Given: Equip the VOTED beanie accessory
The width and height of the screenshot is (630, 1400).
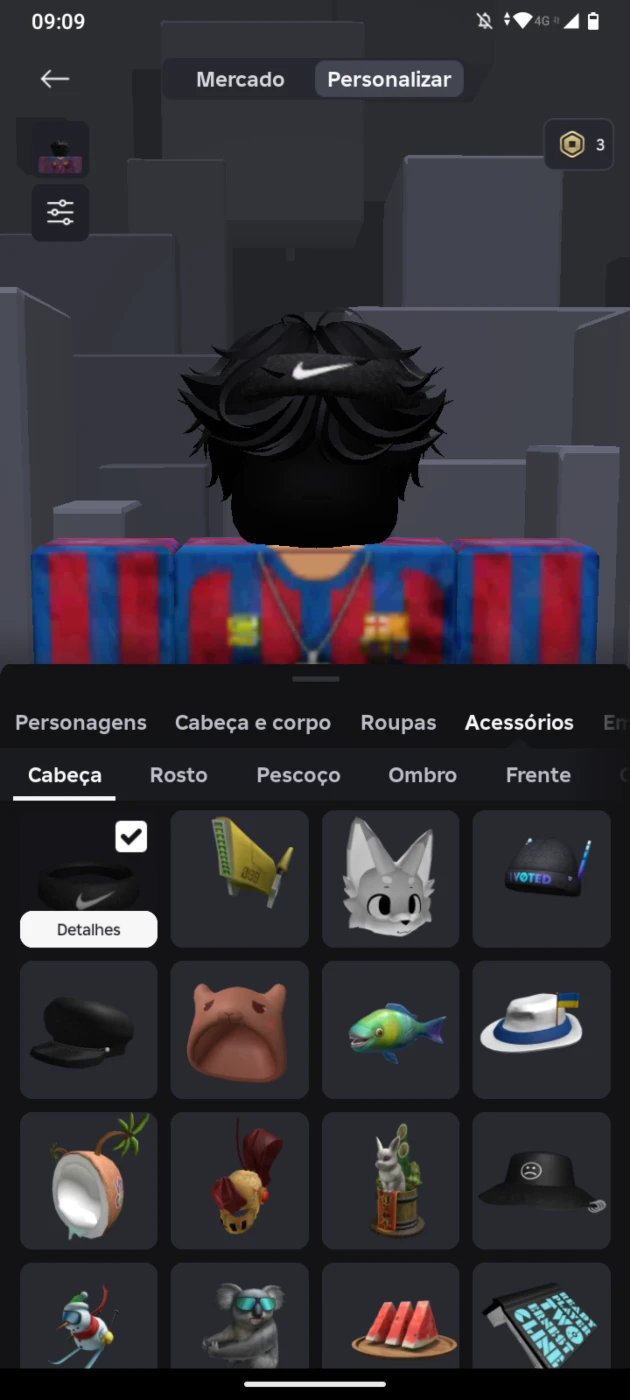Looking at the screenshot, I should [x=542, y=879].
